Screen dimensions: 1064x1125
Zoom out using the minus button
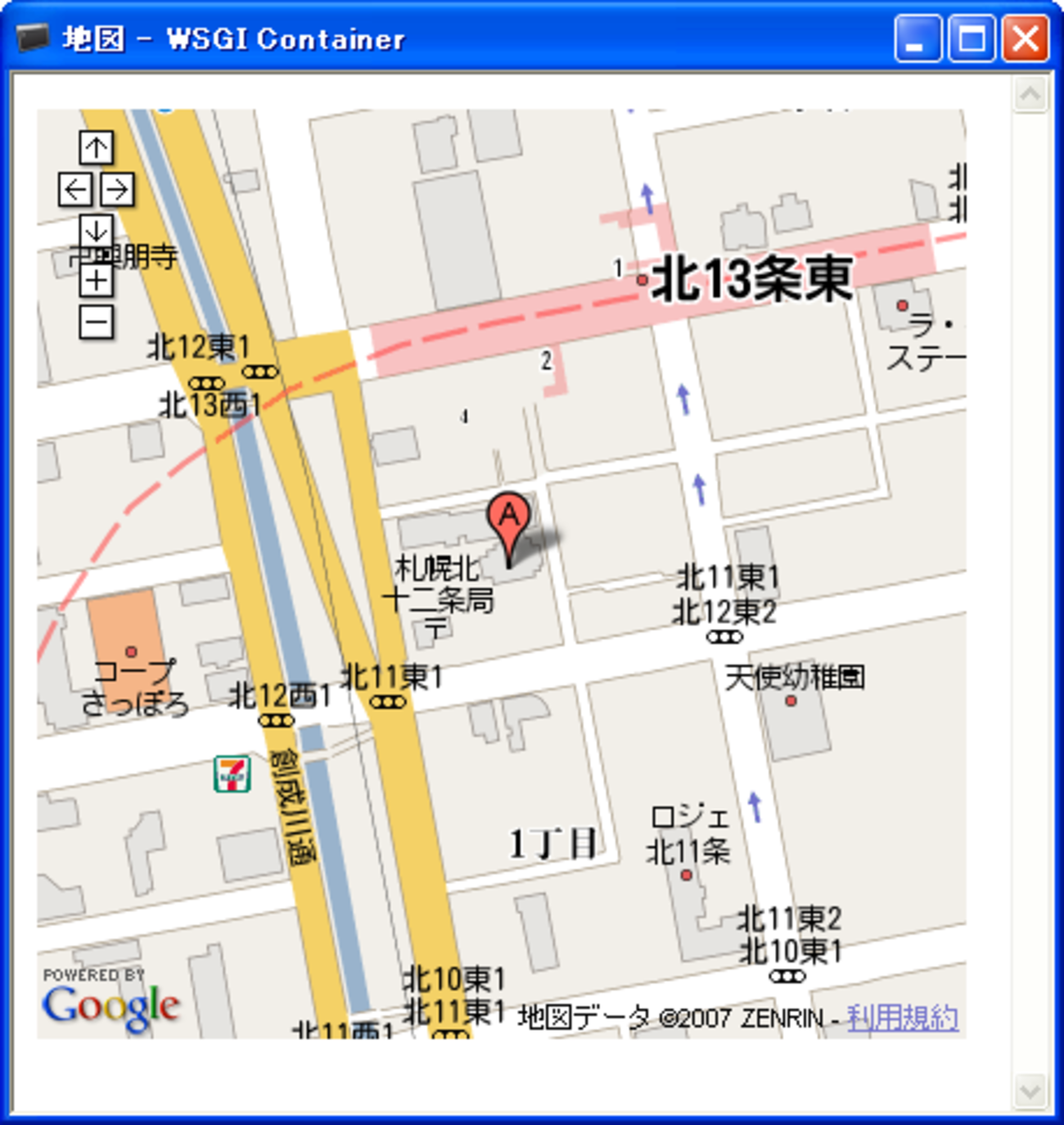96,322
